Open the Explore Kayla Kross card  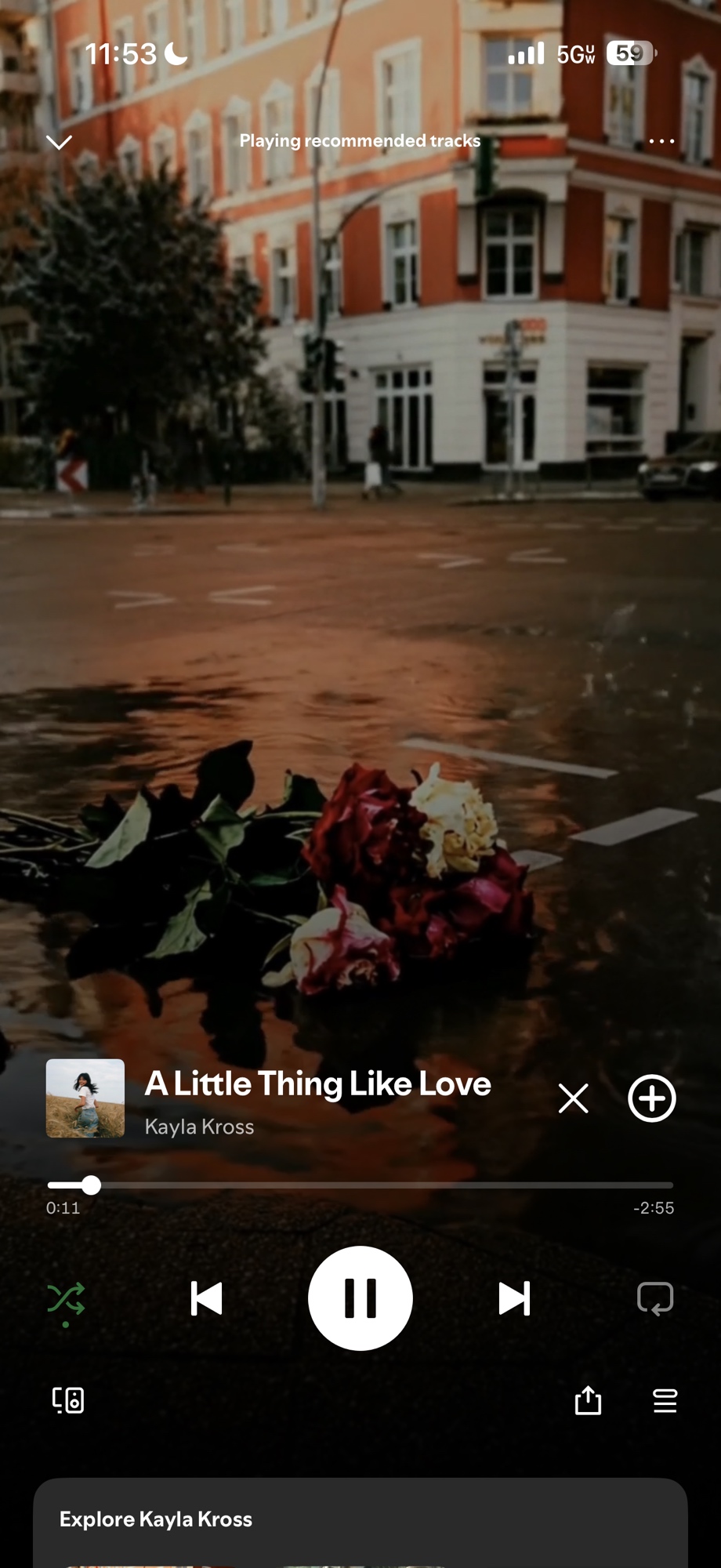pyautogui.click(x=360, y=1521)
